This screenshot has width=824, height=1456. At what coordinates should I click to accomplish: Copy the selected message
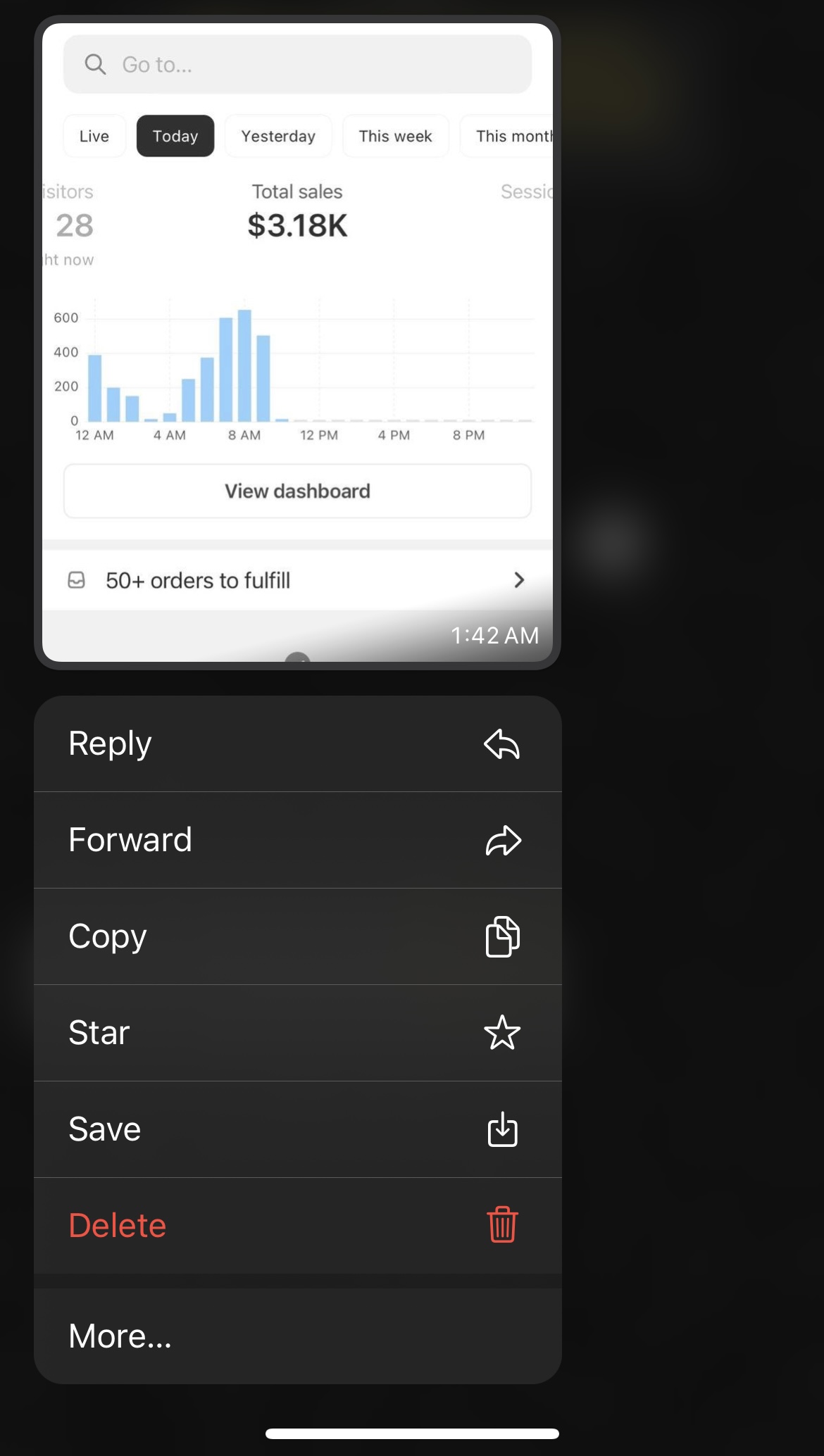click(x=297, y=936)
